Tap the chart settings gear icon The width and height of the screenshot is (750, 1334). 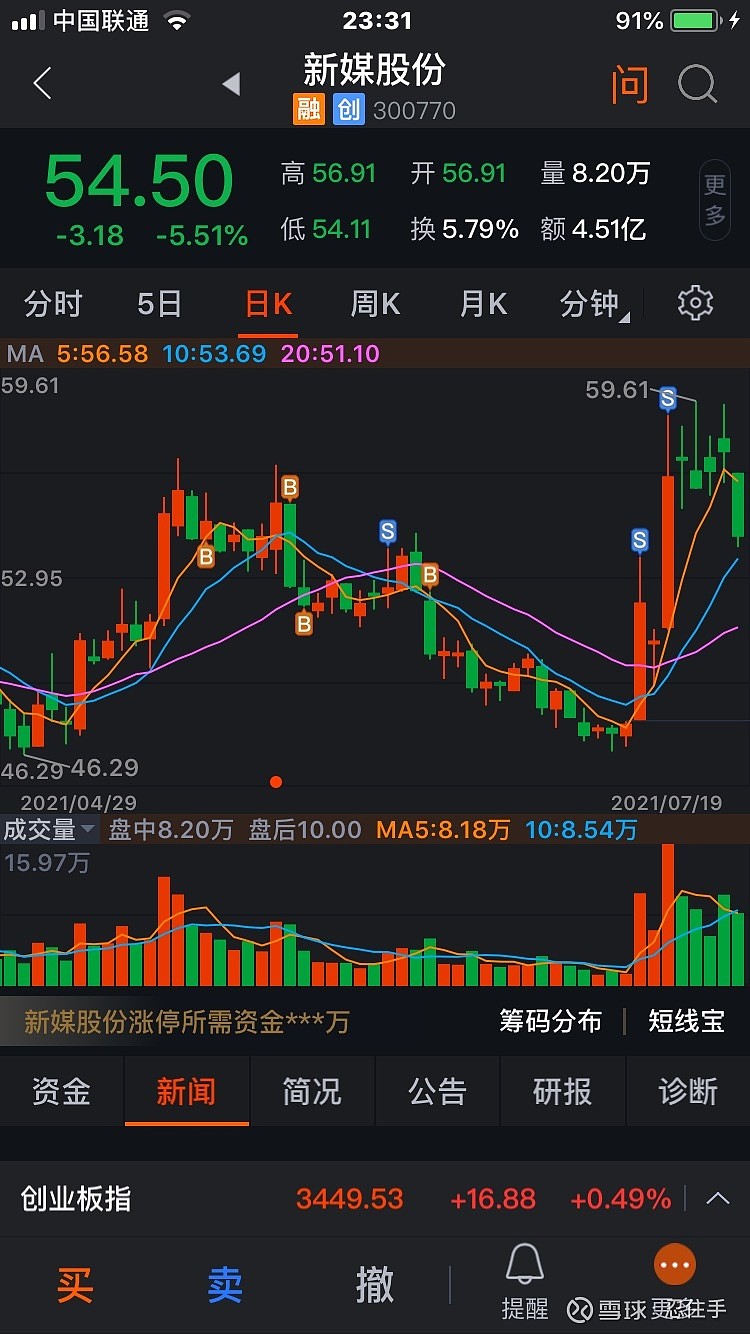pos(695,304)
